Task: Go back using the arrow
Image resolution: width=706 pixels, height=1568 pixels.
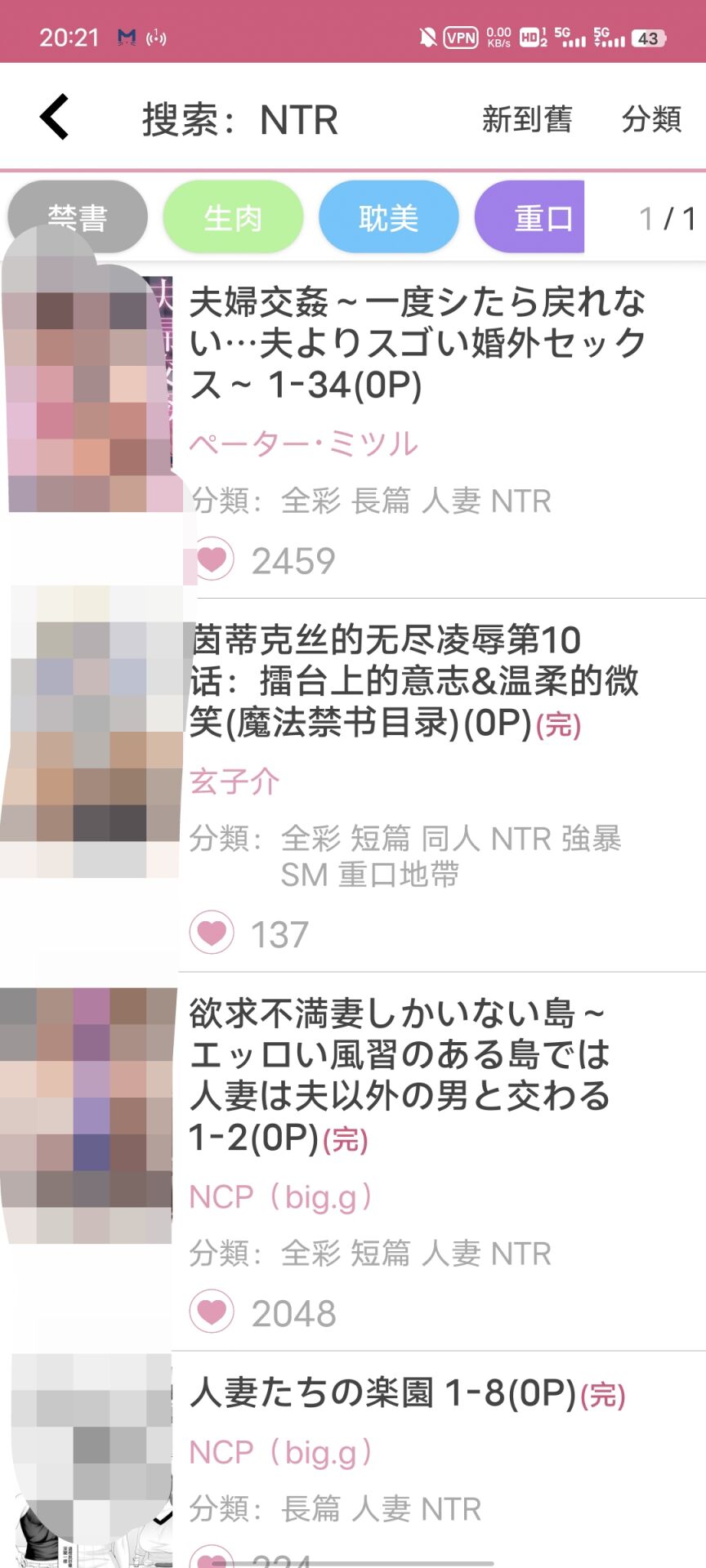Action: point(56,118)
